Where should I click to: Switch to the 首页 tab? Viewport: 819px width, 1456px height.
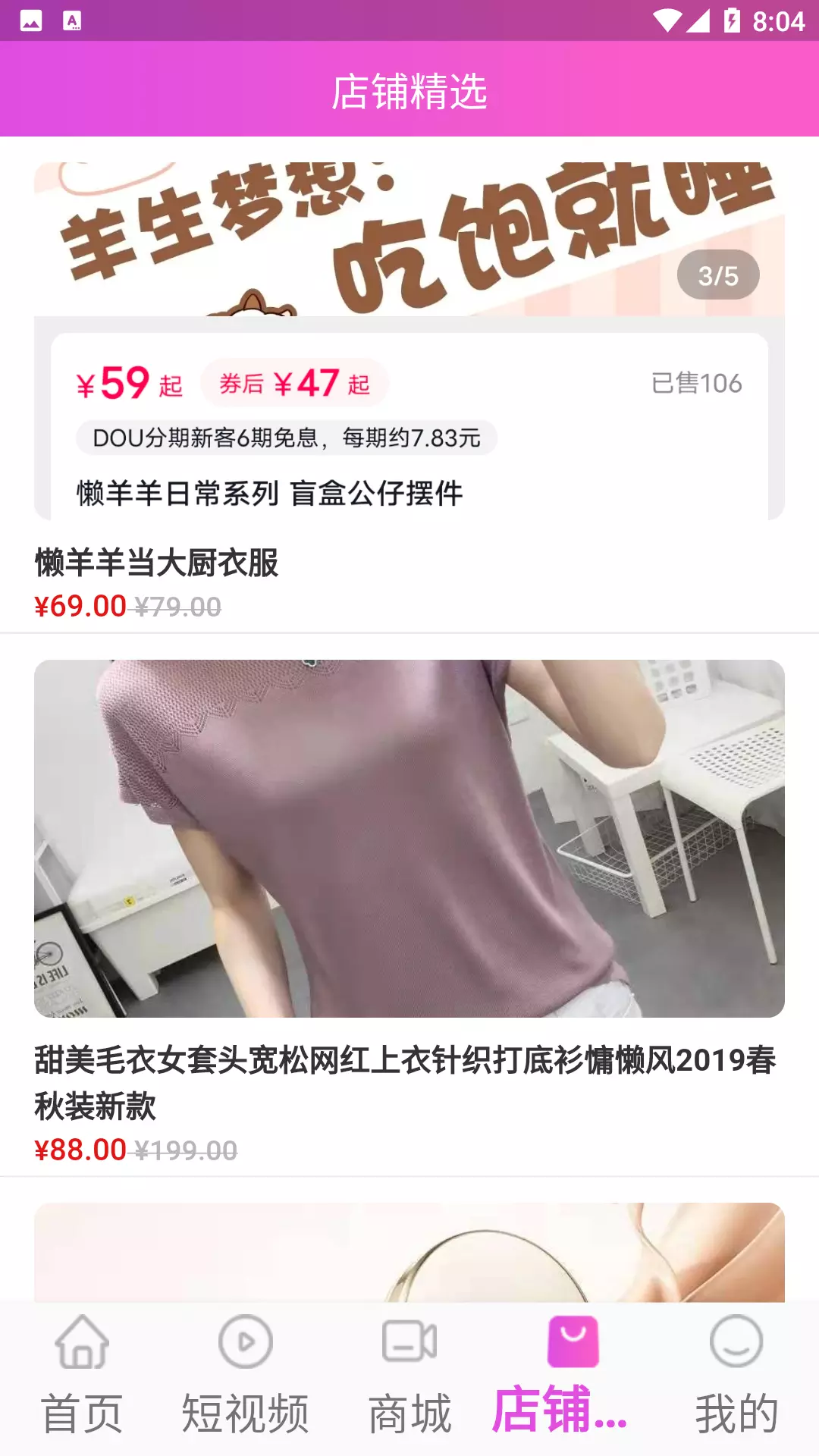pos(82,1377)
